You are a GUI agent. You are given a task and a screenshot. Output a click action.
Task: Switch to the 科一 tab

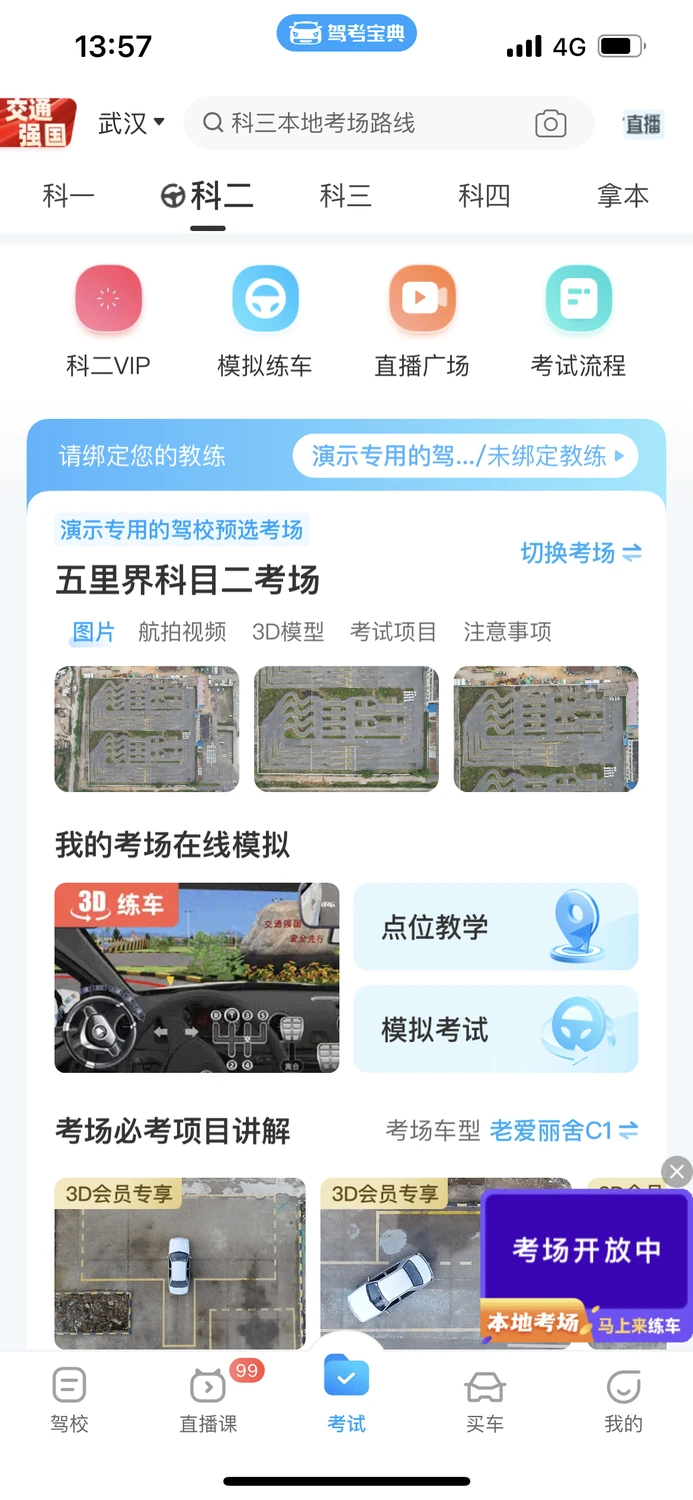[x=68, y=196]
